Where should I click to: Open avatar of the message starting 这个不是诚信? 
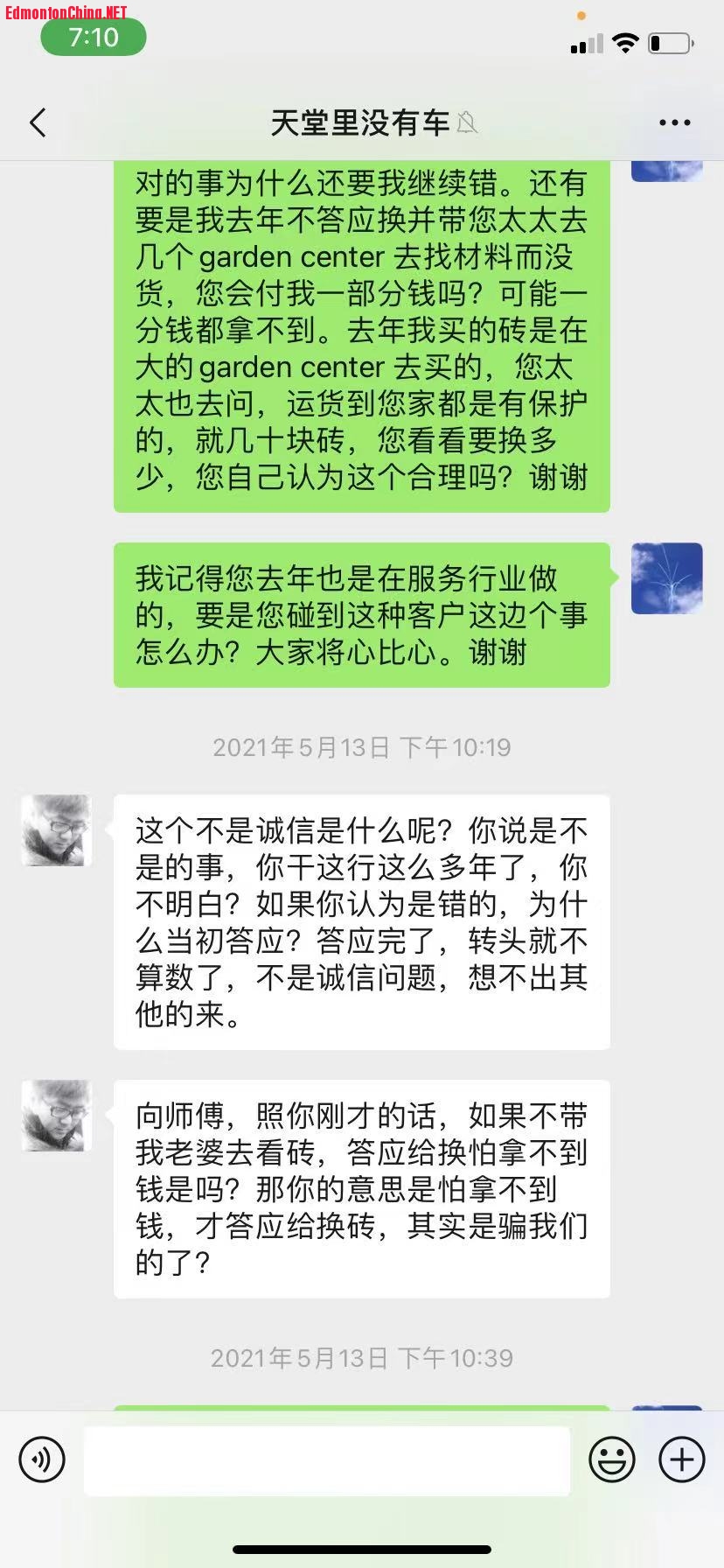tap(57, 830)
